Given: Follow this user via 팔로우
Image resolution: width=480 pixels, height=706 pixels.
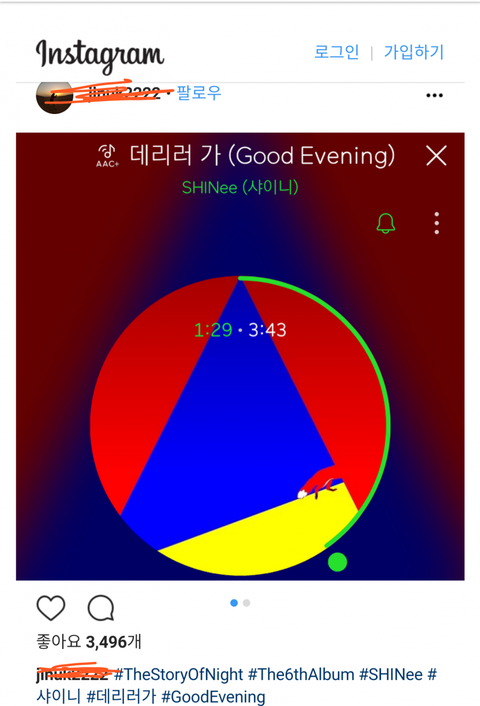Looking at the screenshot, I should [199, 93].
